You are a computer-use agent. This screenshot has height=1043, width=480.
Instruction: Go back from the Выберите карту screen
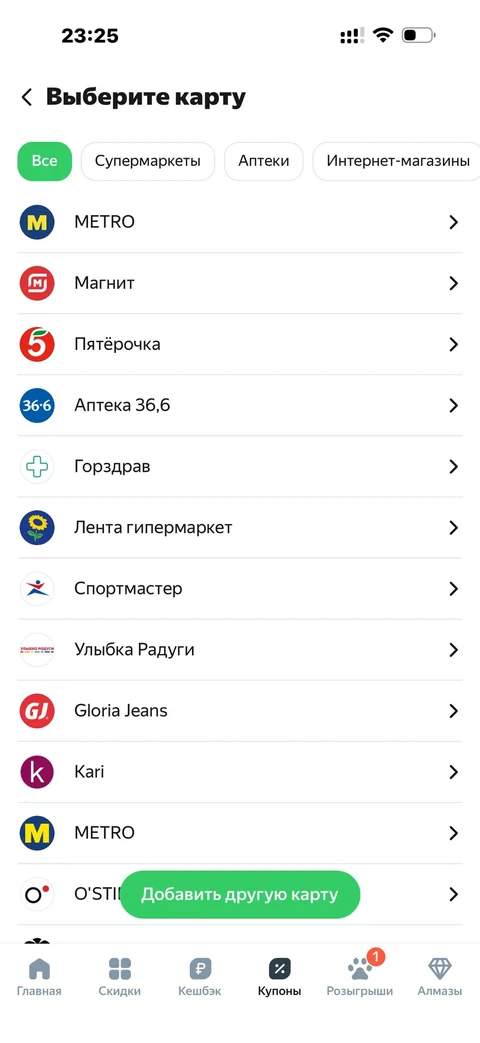click(27, 97)
